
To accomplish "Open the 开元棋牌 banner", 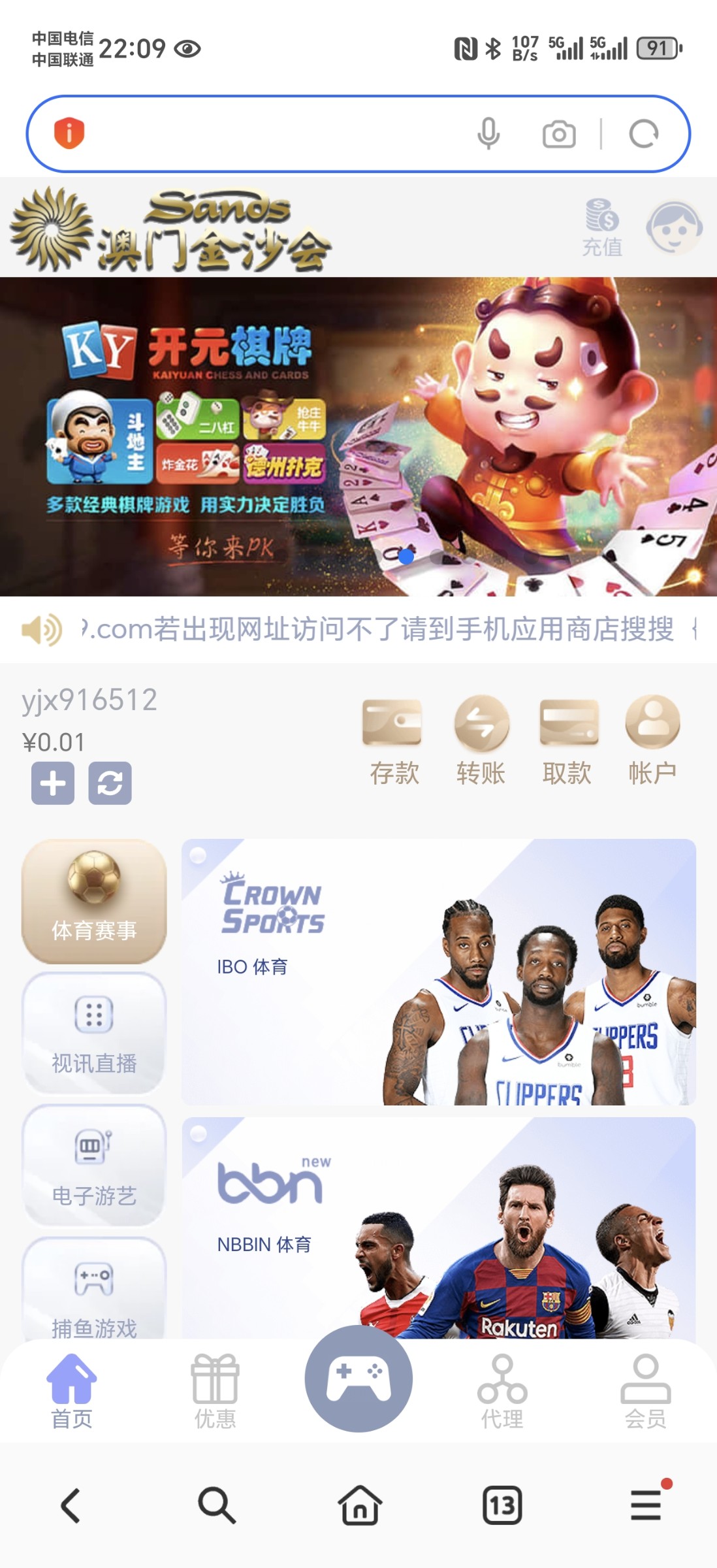I will 358,436.
